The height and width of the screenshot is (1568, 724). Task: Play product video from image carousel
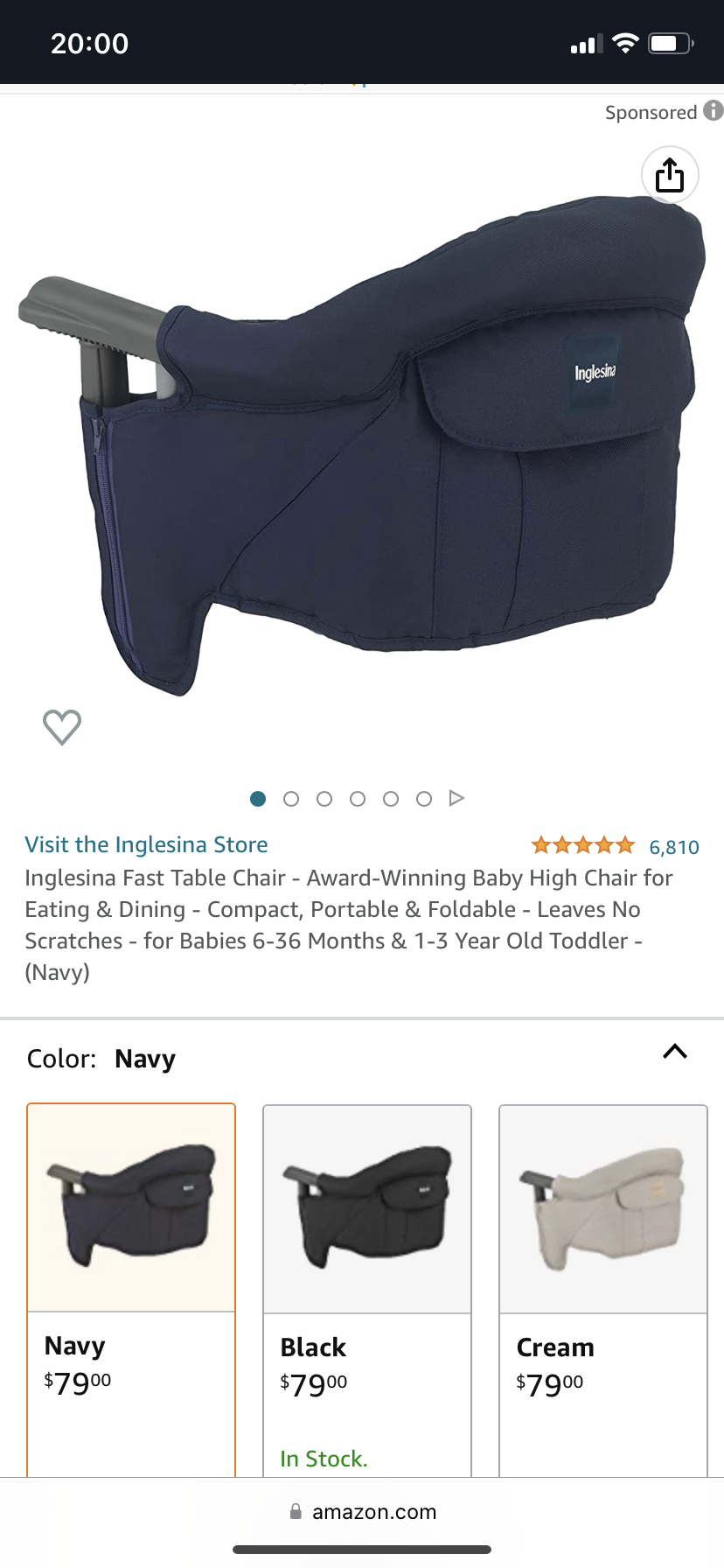point(456,798)
